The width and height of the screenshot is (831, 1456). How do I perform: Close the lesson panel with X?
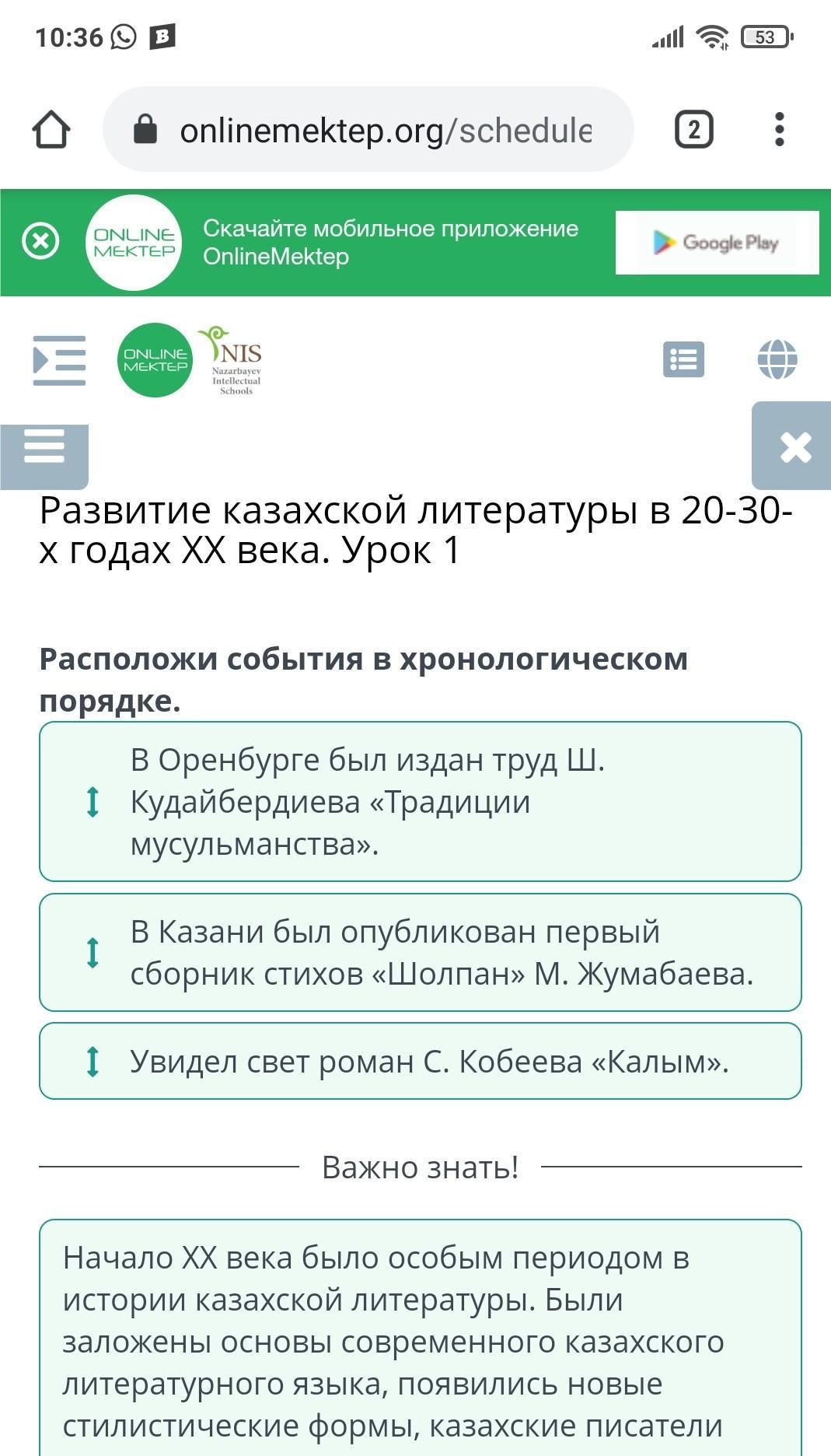point(793,446)
